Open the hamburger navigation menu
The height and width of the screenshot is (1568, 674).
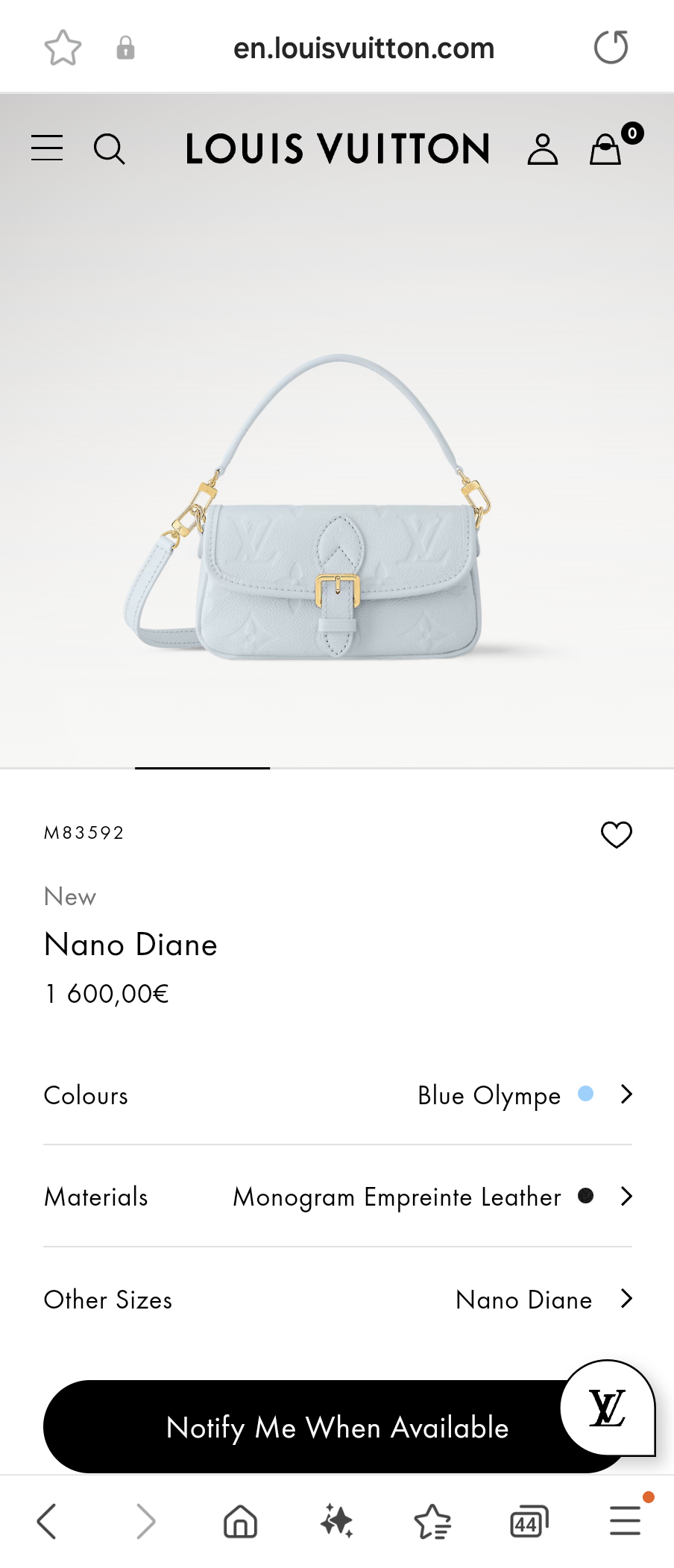coord(46,148)
